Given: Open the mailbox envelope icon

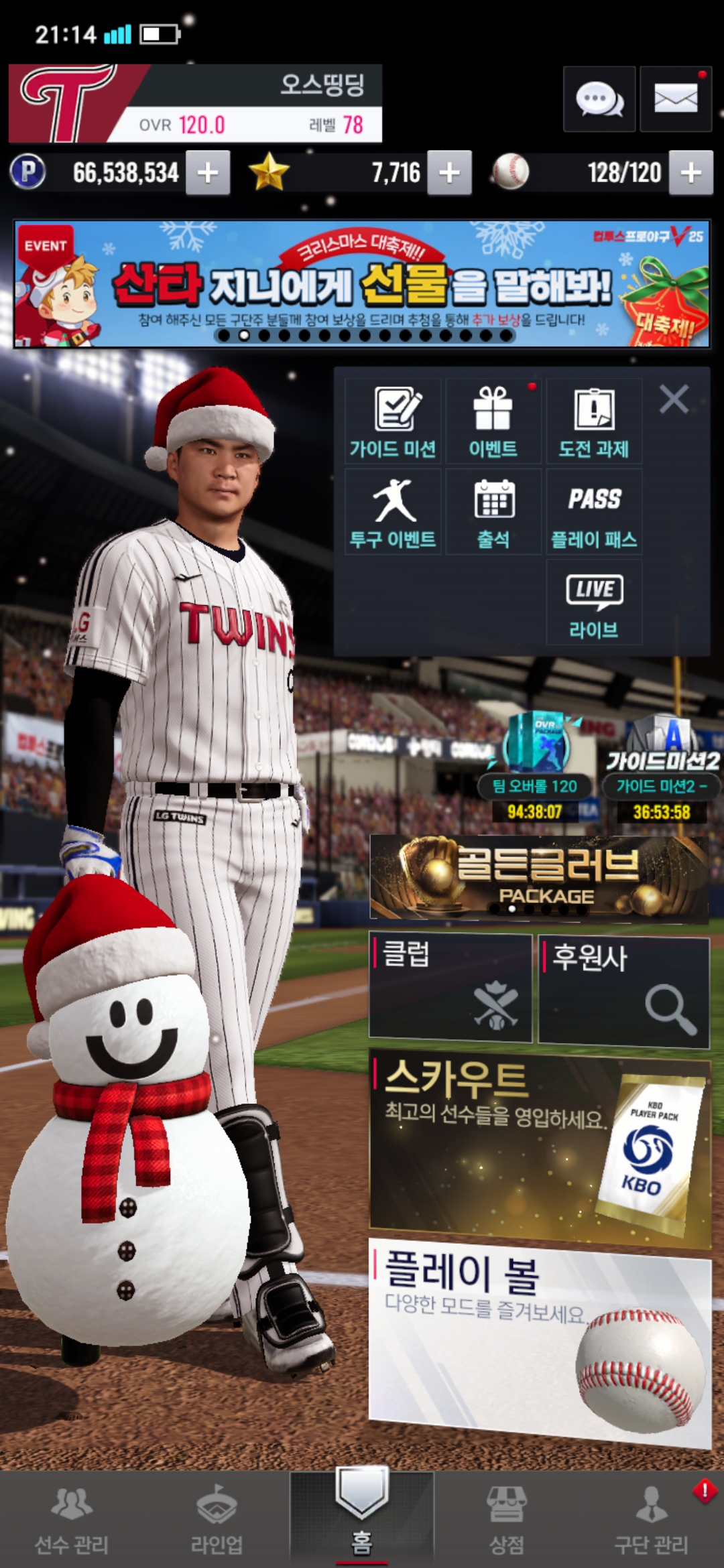Looking at the screenshot, I should [675, 99].
